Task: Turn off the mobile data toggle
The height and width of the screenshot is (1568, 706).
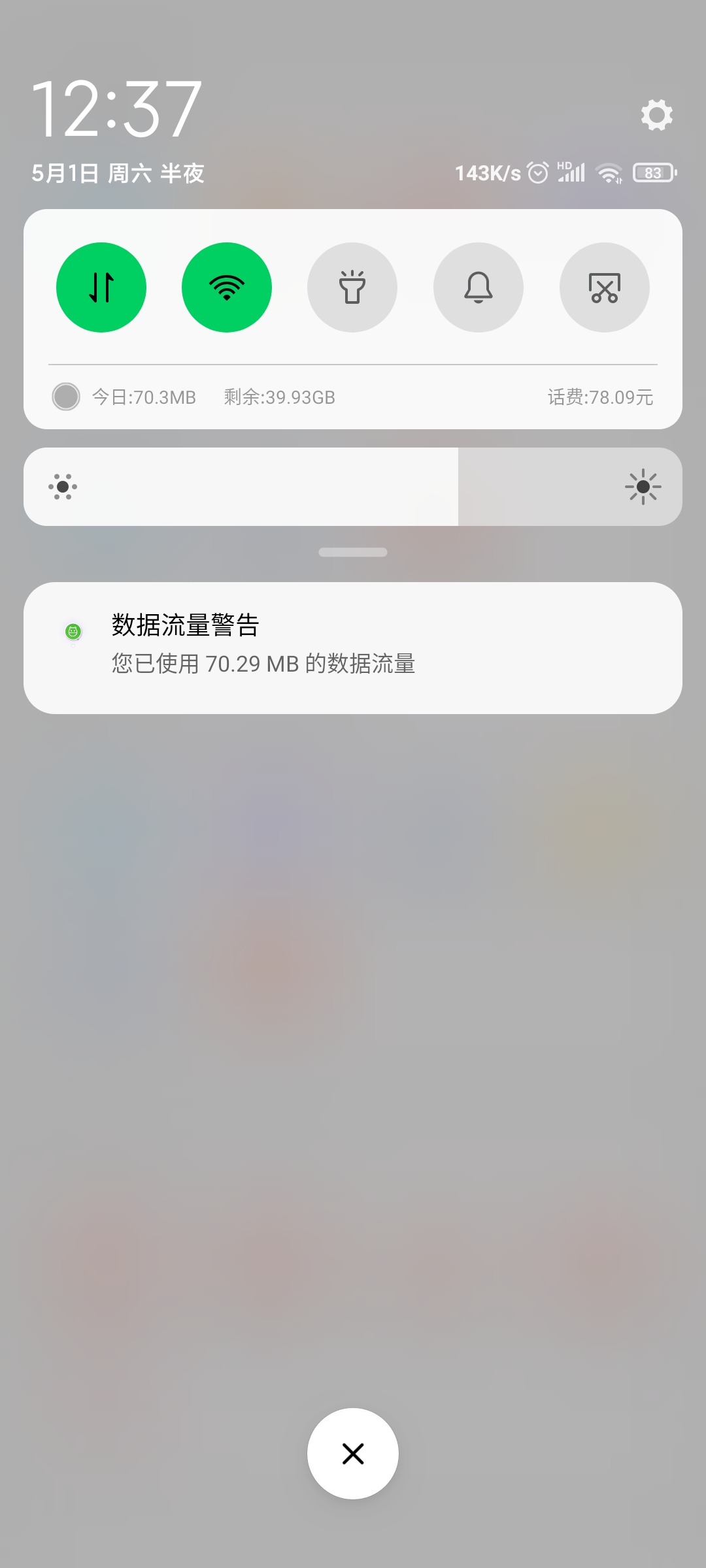Action: point(101,287)
